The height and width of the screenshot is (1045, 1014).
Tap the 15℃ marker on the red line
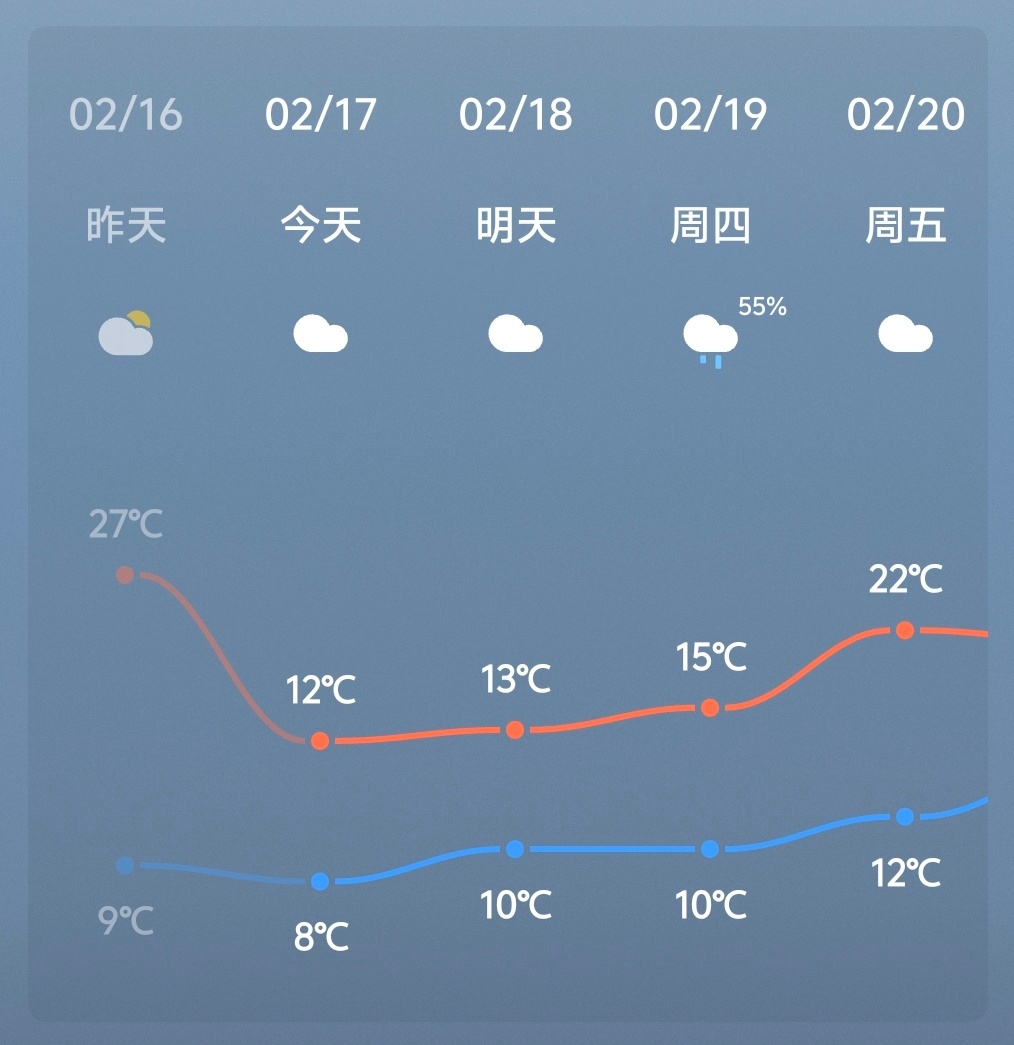(x=709, y=708)
